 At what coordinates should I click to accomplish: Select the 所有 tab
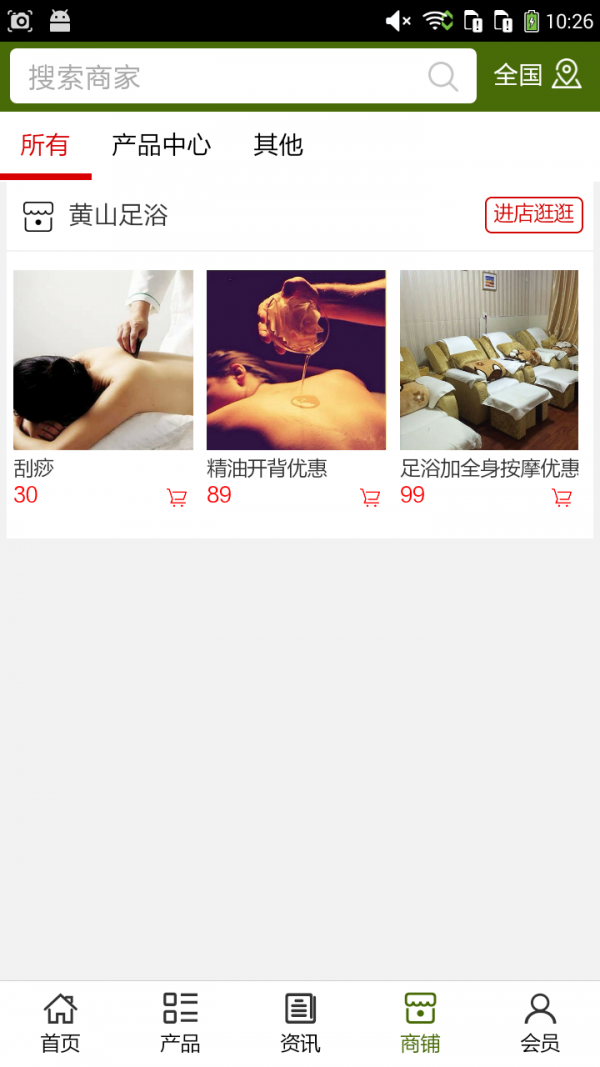(45, 145)
